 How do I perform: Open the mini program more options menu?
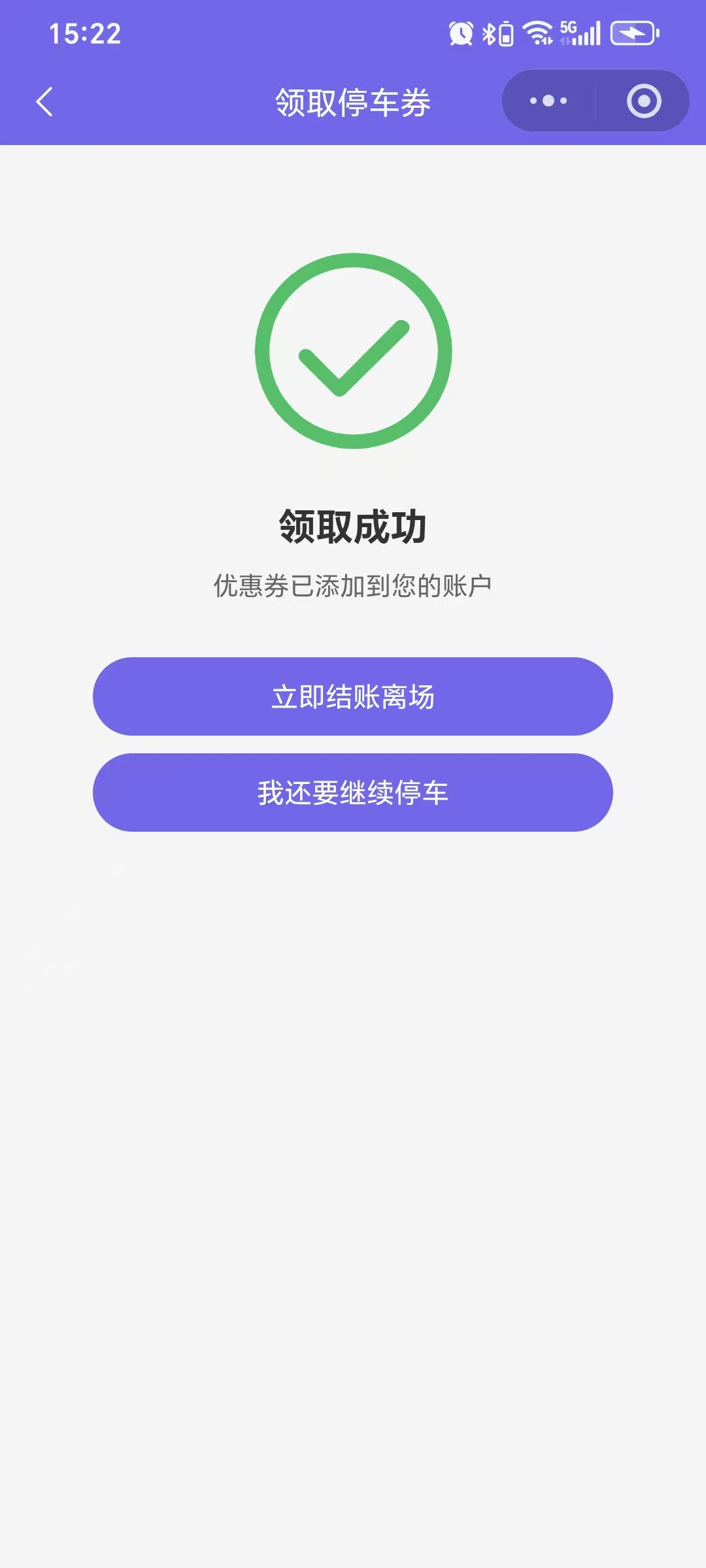pyautogui.click(x=548, y=101)
